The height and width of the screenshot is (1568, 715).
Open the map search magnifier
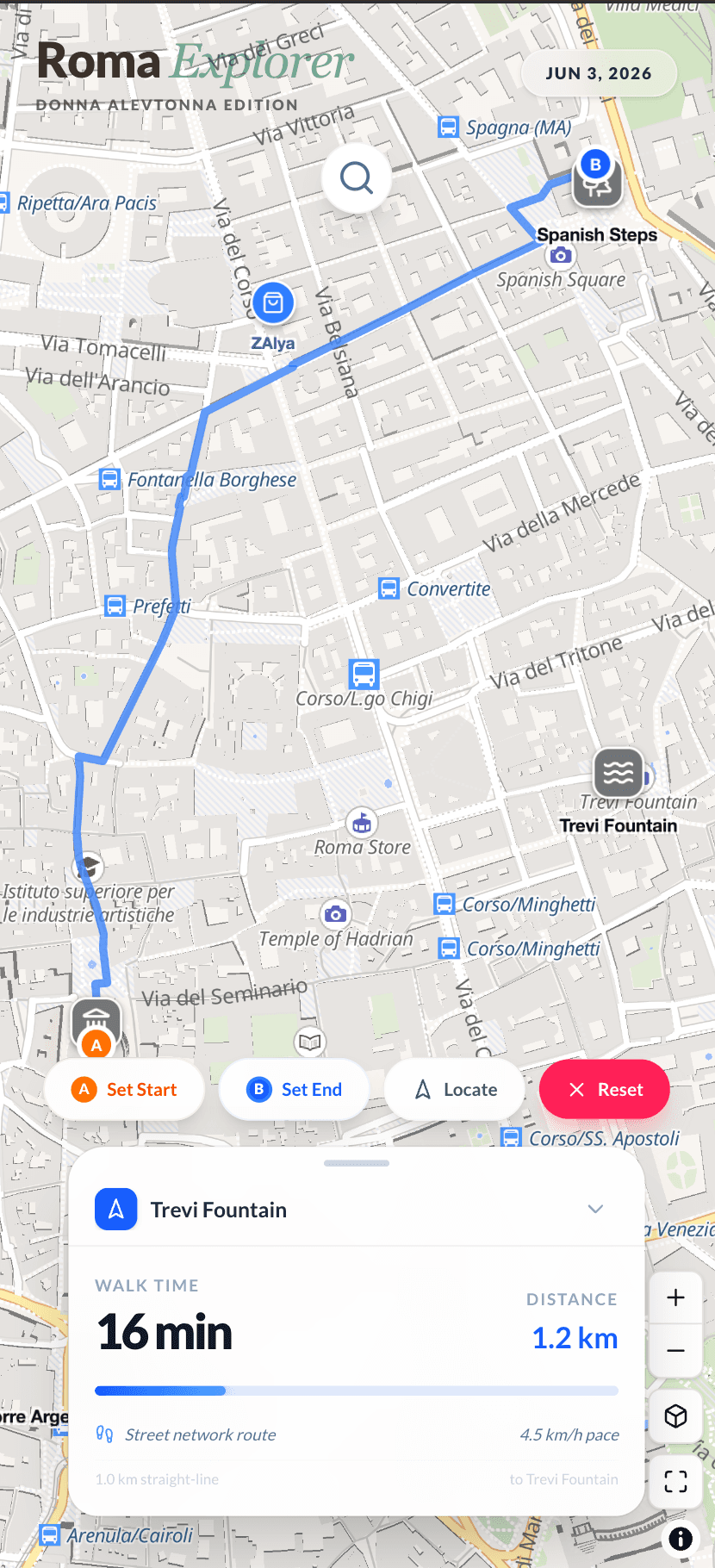[357, 178]
